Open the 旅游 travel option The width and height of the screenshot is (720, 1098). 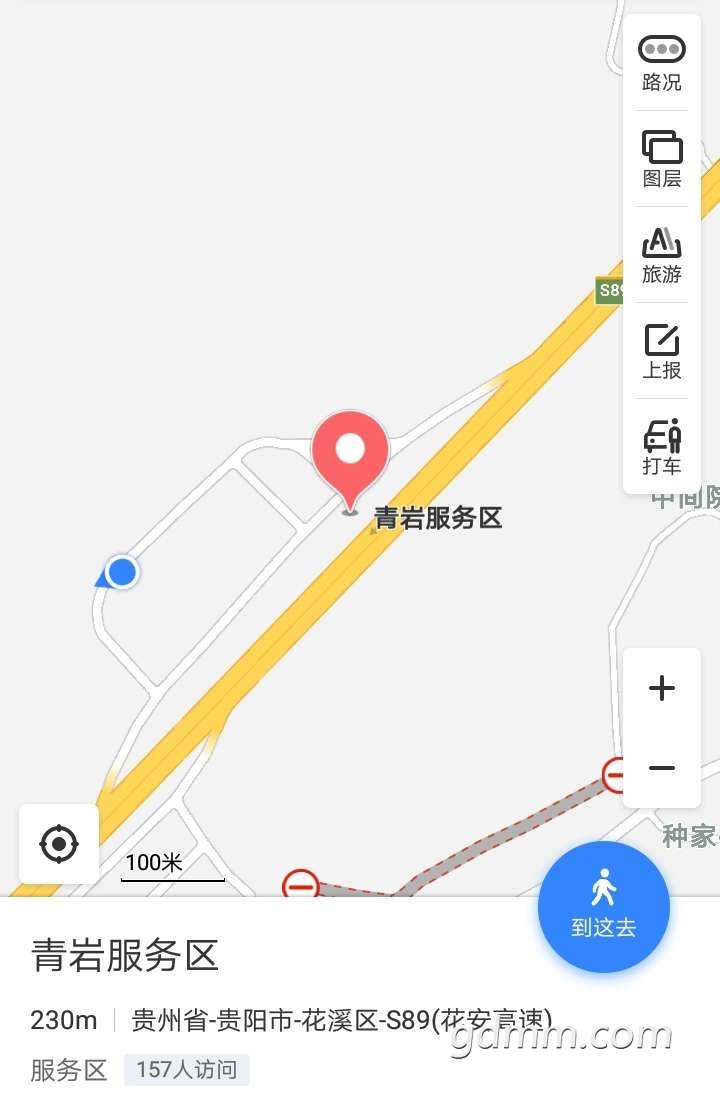661,255
